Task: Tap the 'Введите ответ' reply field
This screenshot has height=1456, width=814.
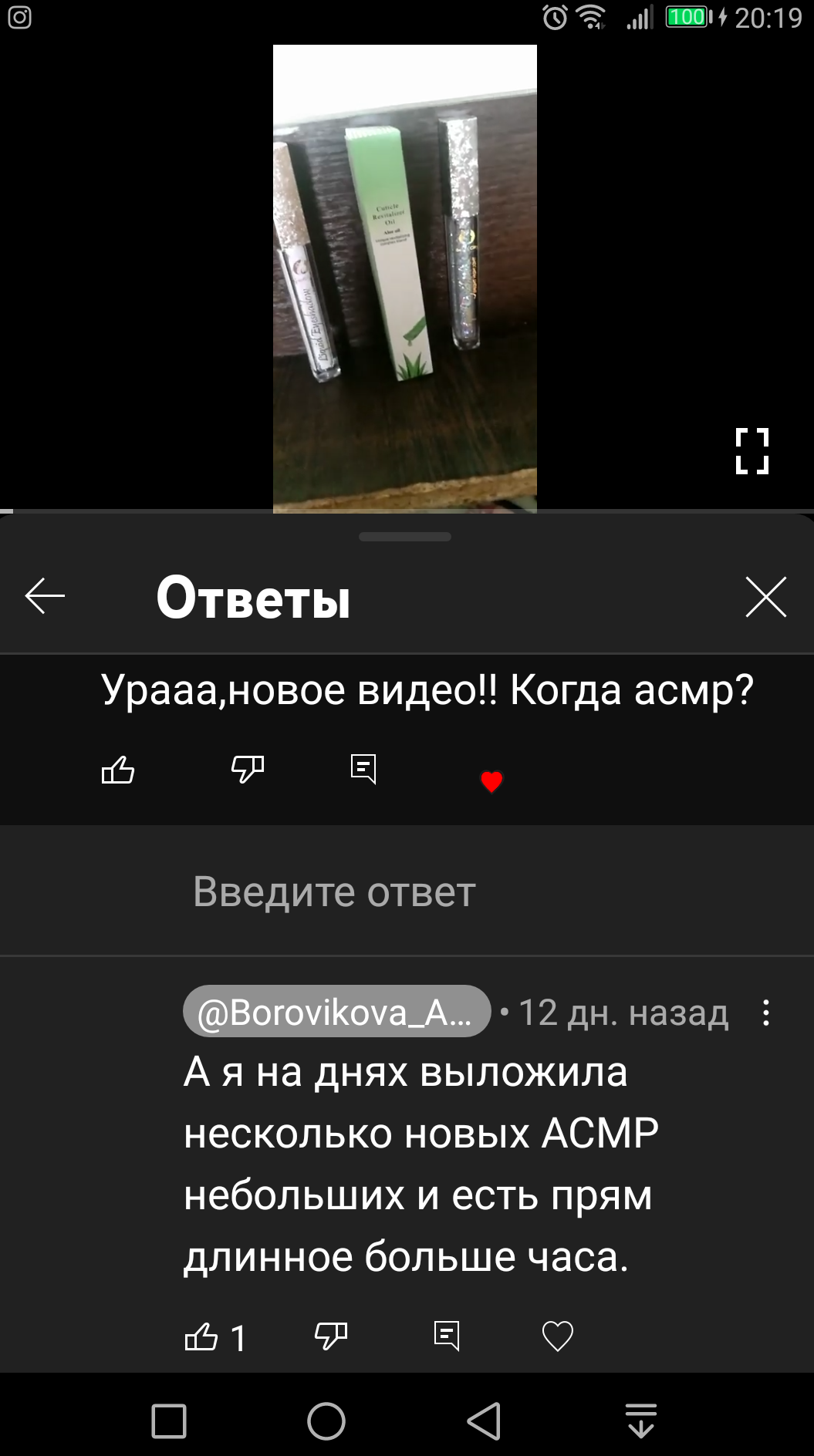Action: click(x=333, y=891)
